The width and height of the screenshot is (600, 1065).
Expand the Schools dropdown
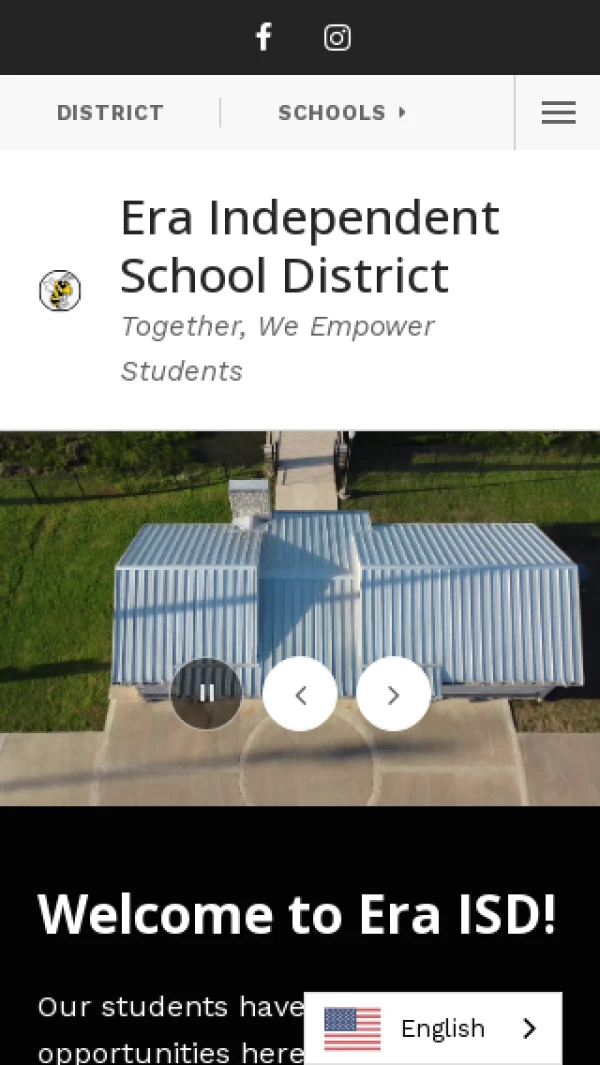coord(342,113)
